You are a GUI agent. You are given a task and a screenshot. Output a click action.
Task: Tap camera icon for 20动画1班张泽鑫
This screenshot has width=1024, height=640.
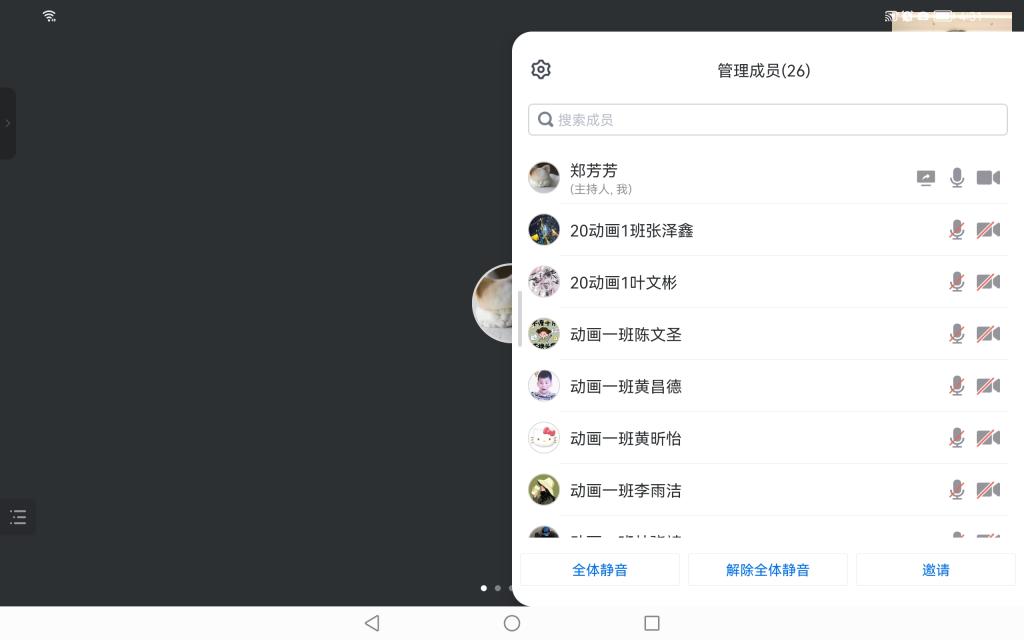[988, 230]
